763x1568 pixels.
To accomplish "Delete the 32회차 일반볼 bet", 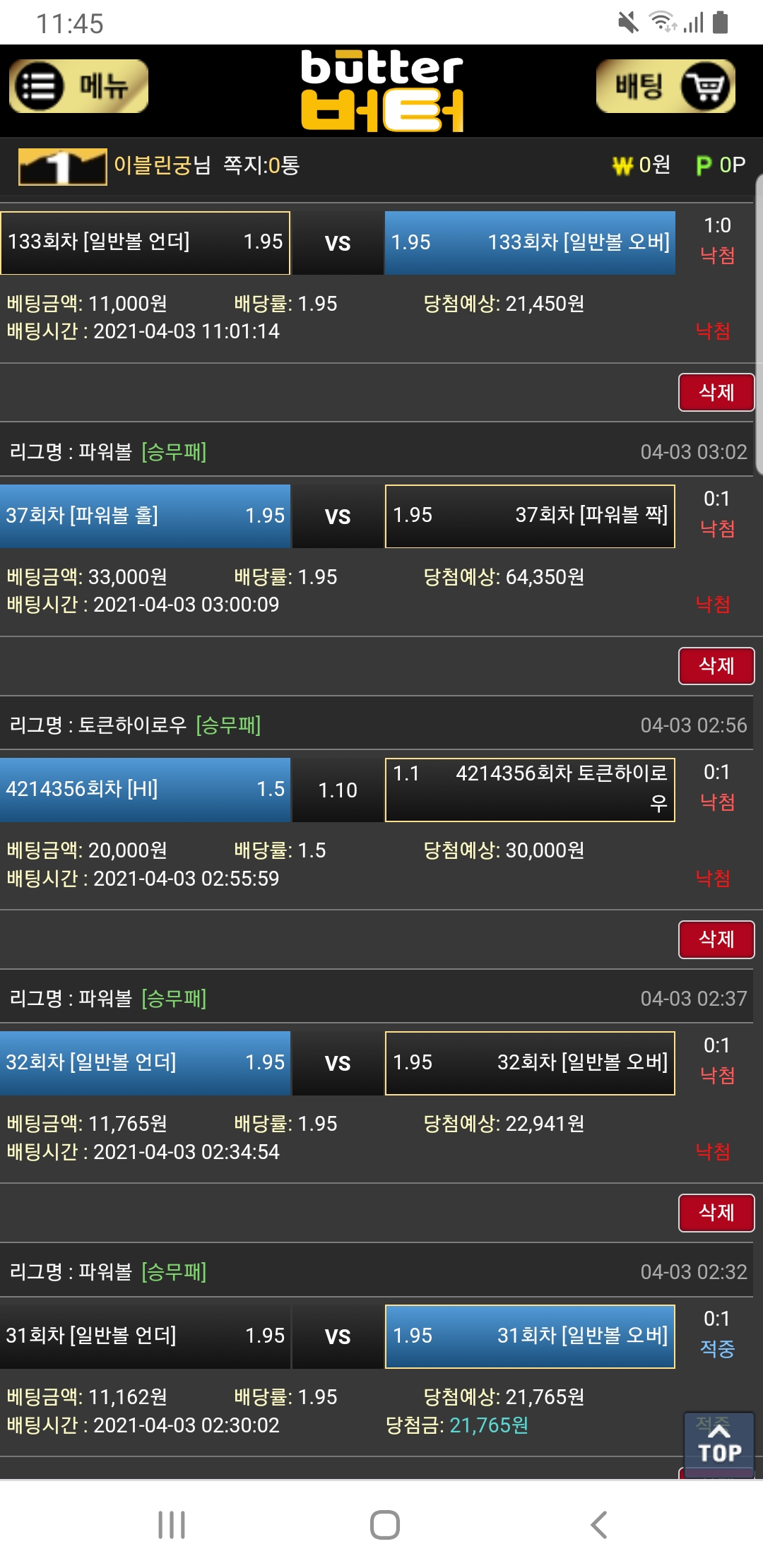I will tap(716, 1213).
